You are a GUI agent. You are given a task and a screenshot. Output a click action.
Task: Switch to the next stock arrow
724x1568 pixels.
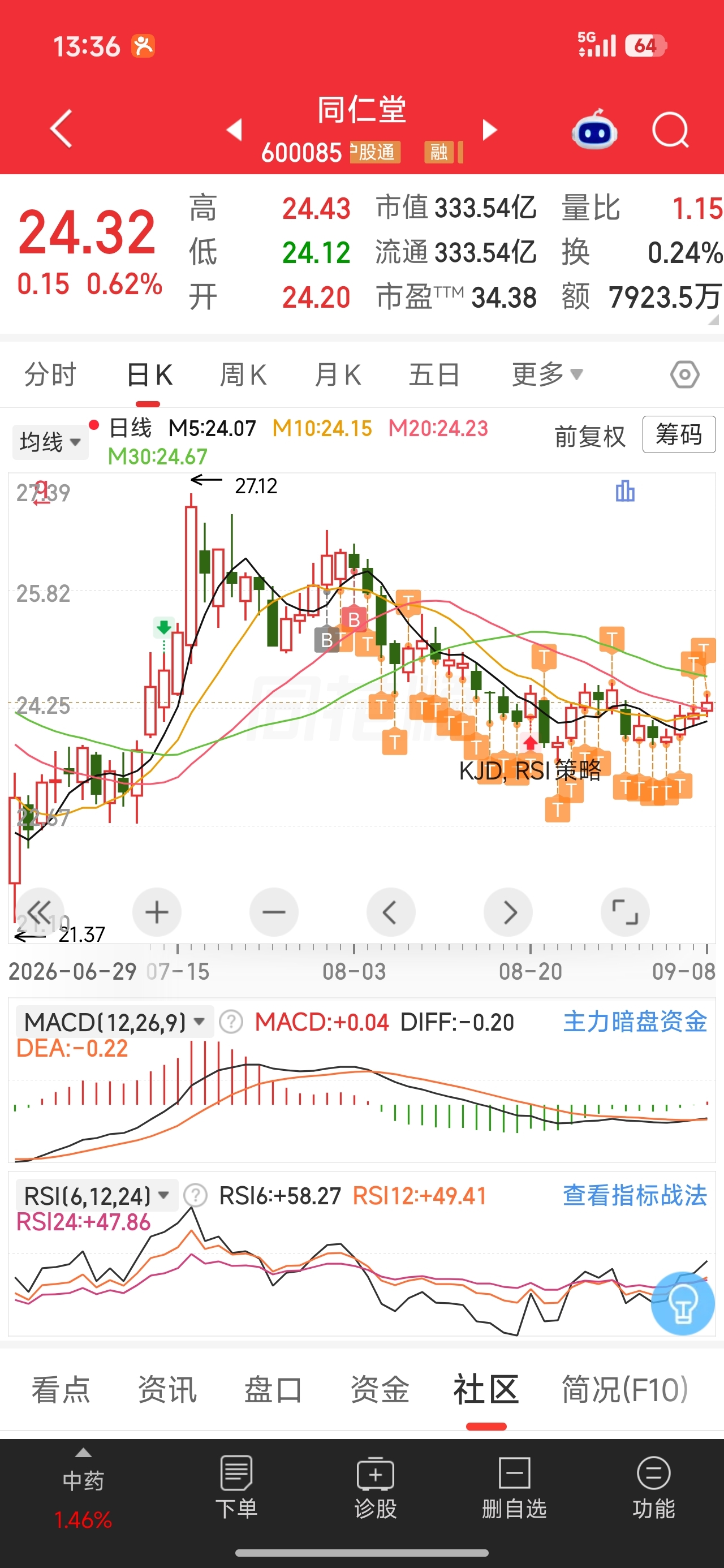[490, 130]
